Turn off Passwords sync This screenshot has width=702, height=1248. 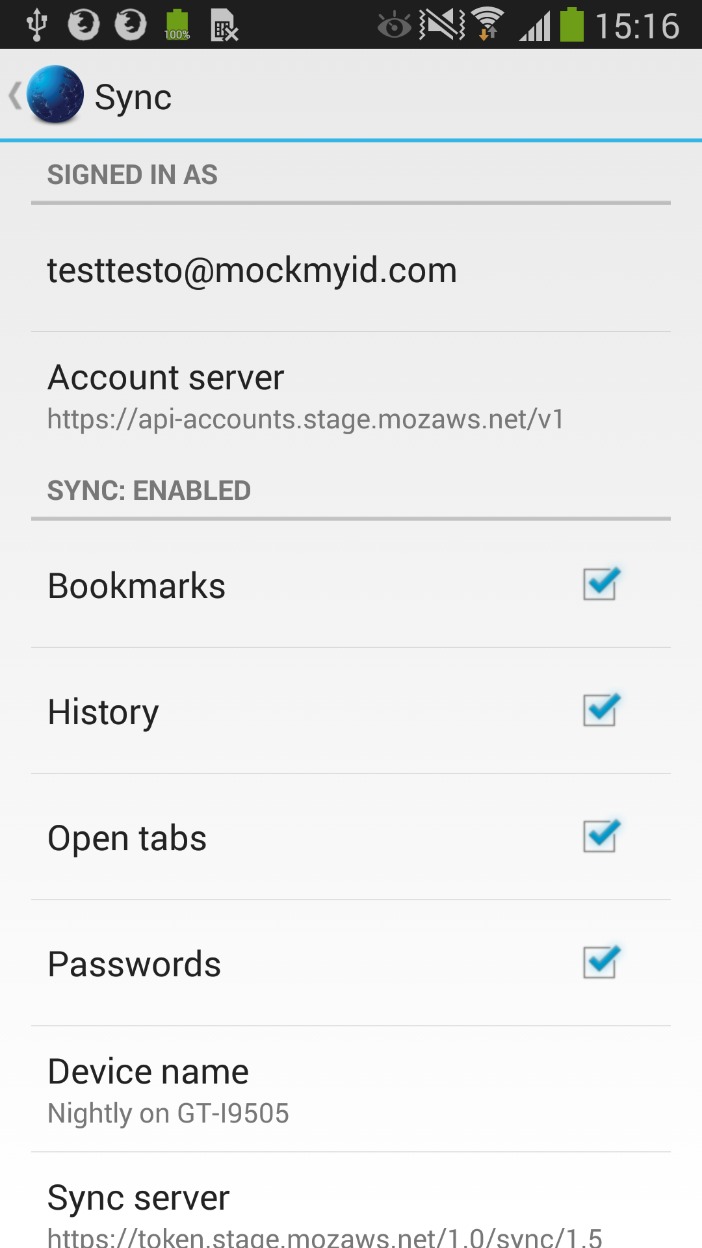click(600, 962)
